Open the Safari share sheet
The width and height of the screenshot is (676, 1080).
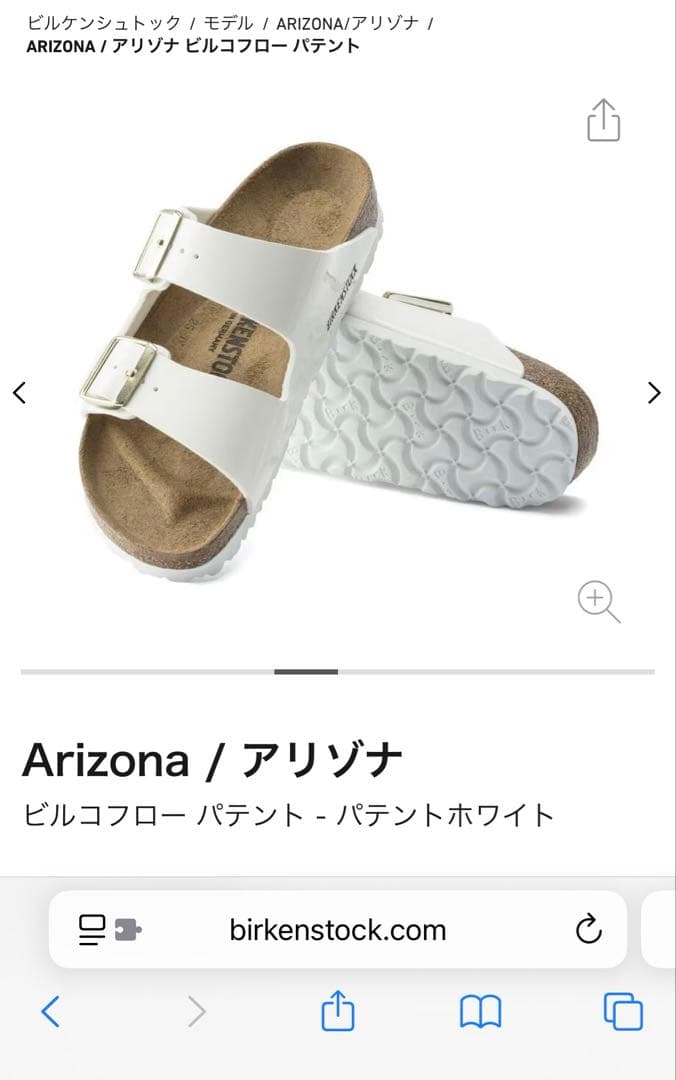click(338, 1011)
